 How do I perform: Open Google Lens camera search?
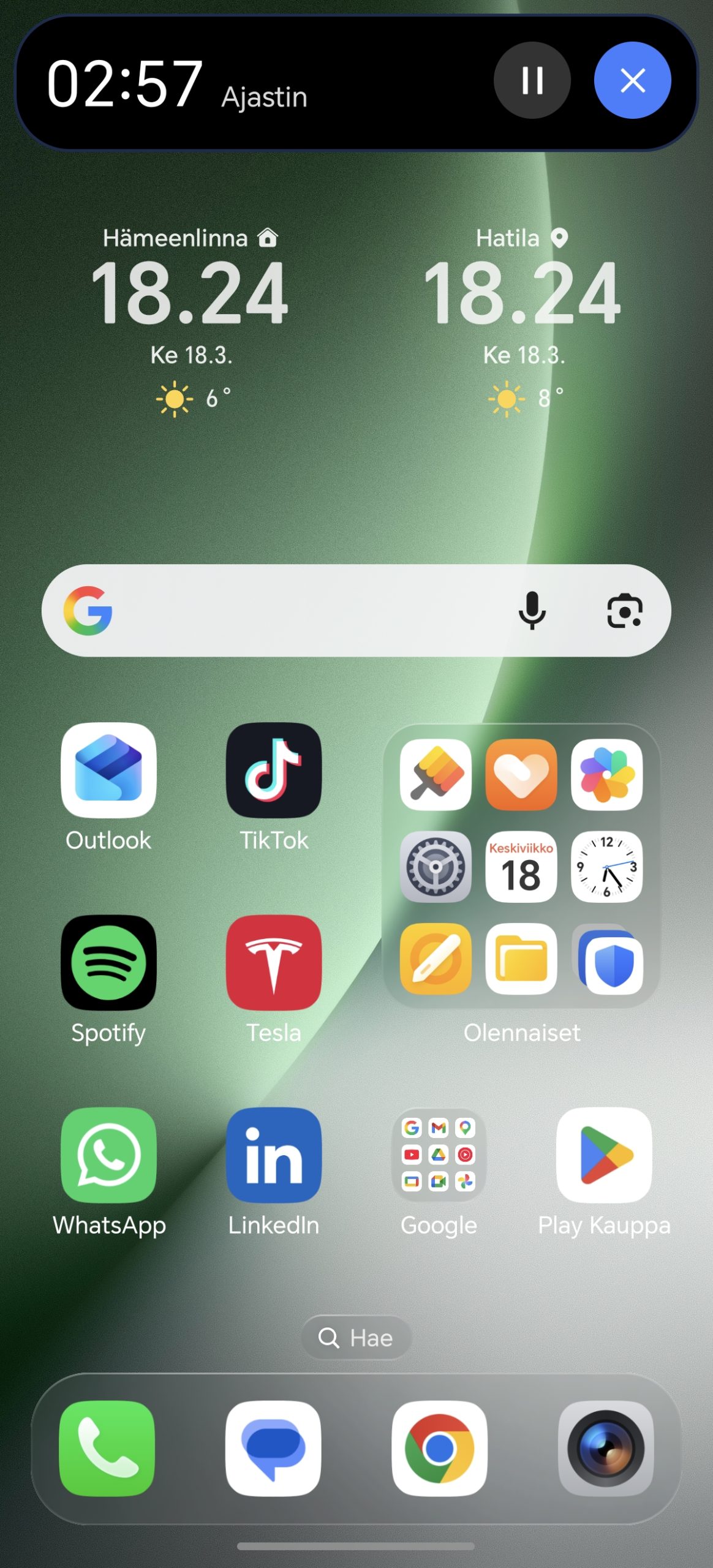coord(624,611)
